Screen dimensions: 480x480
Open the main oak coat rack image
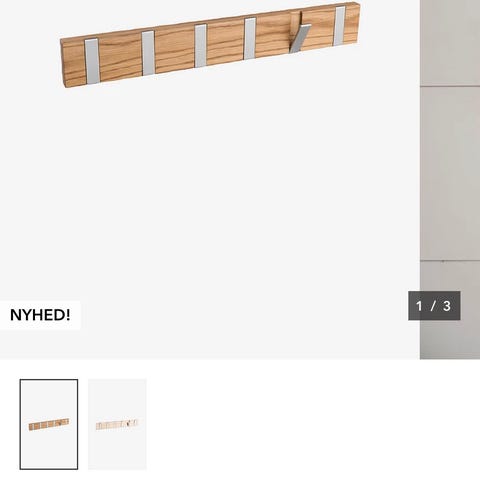click(x=210, y=179)
